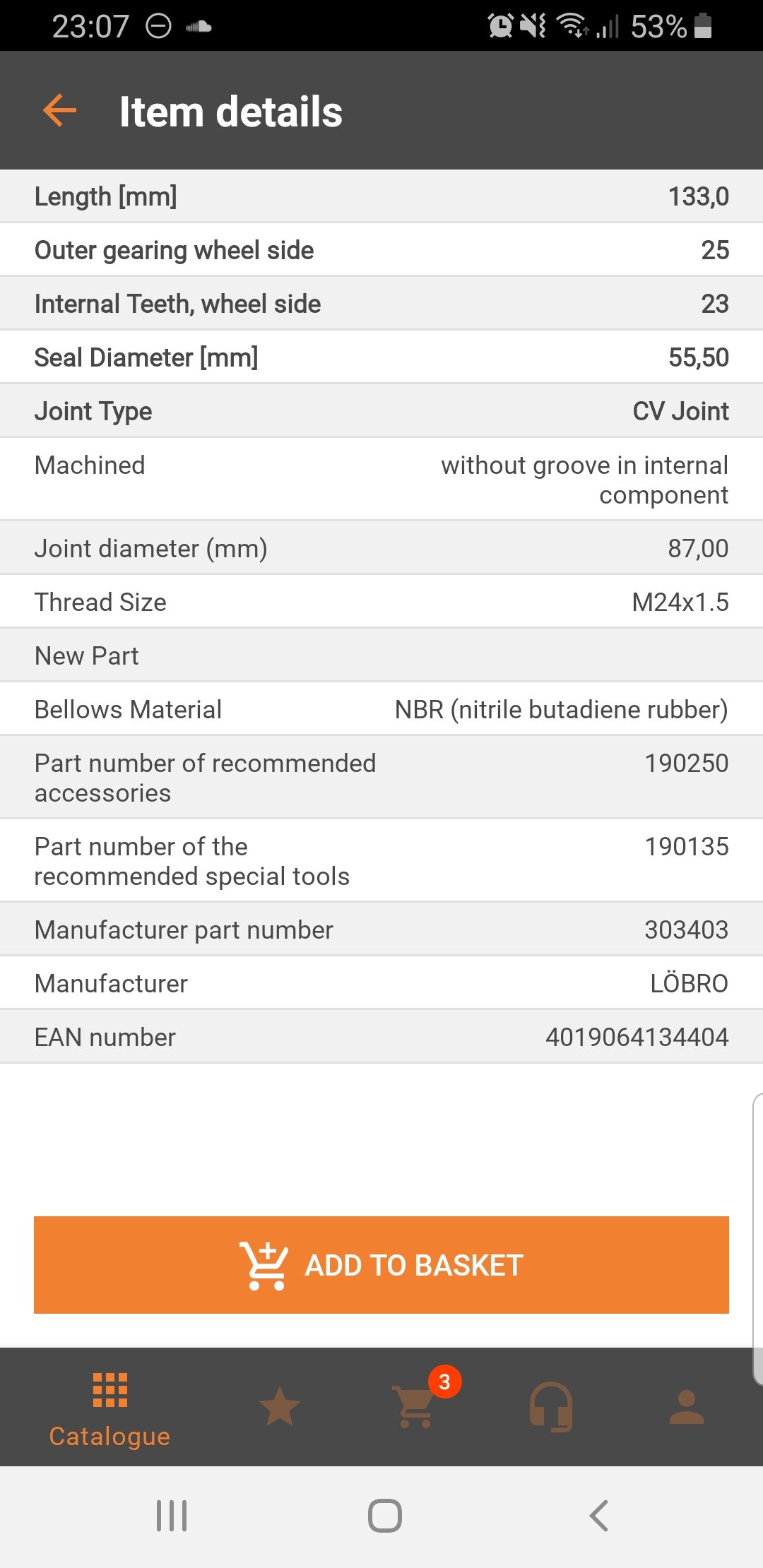This screenshot has width=763, height=1568.
Task: Add this item to basket
Action: pyautogui.click(x=381, y=1264)
